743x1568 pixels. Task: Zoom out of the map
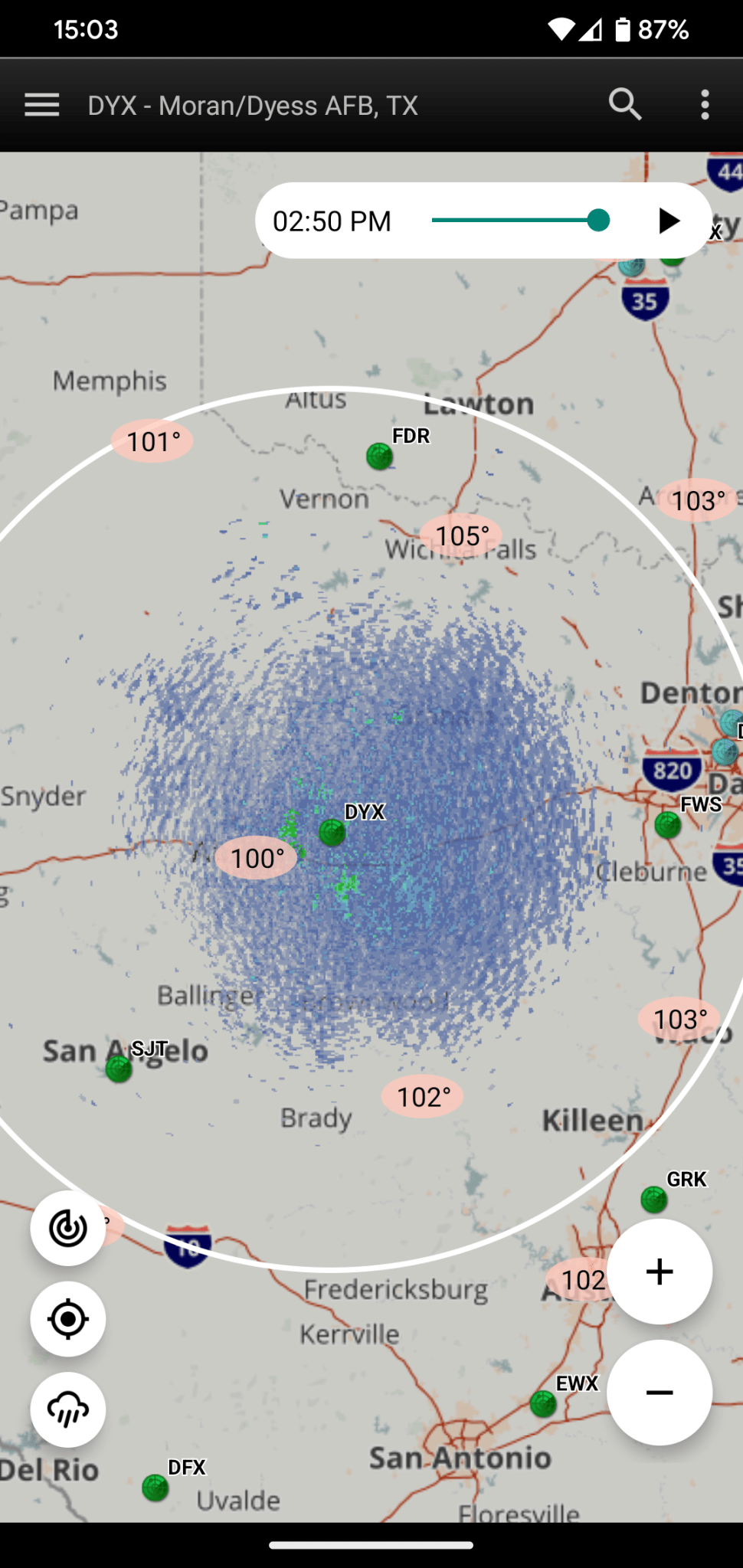point(659,1392)
